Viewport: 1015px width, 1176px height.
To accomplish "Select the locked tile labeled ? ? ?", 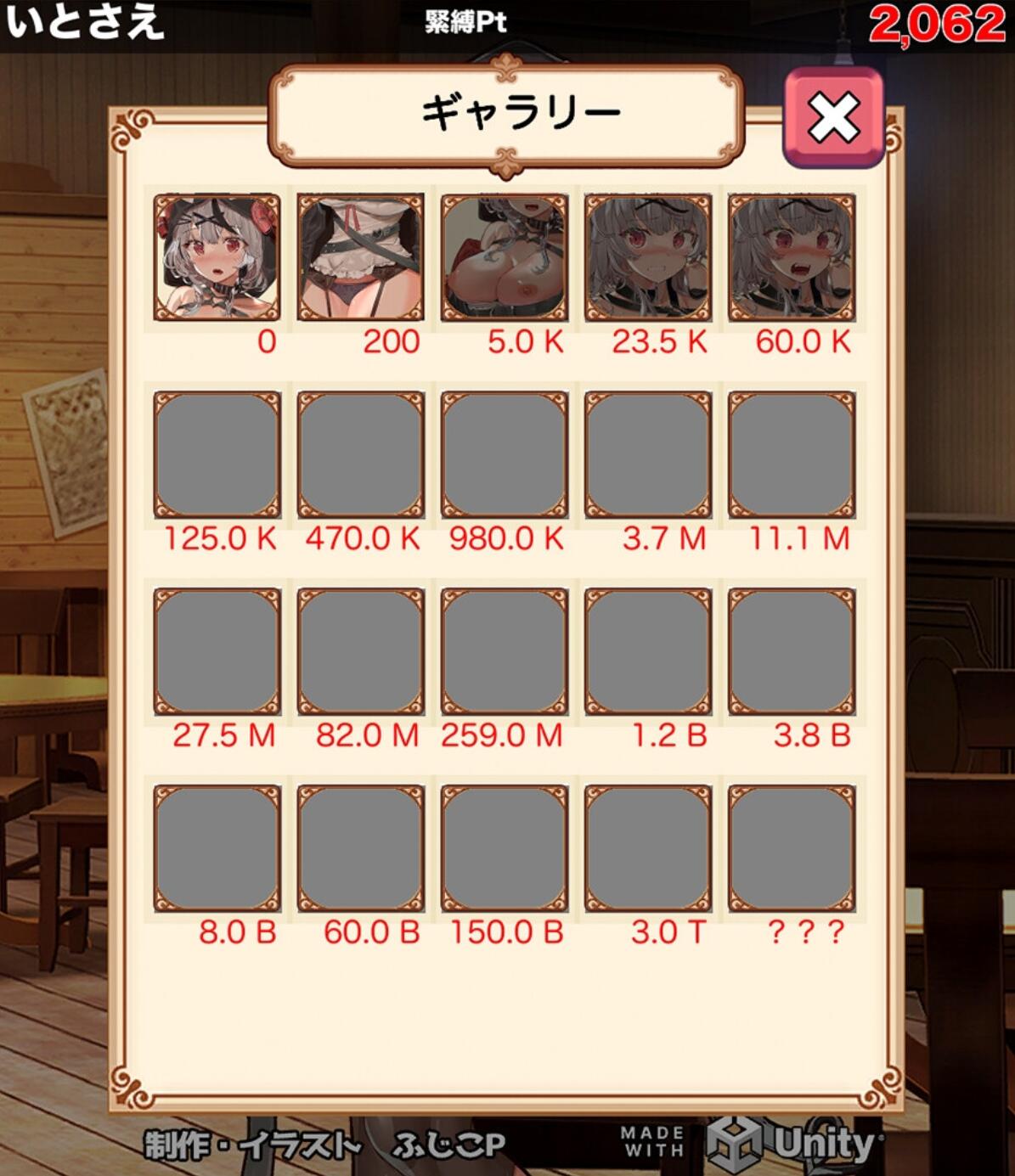I will point(791,848).
